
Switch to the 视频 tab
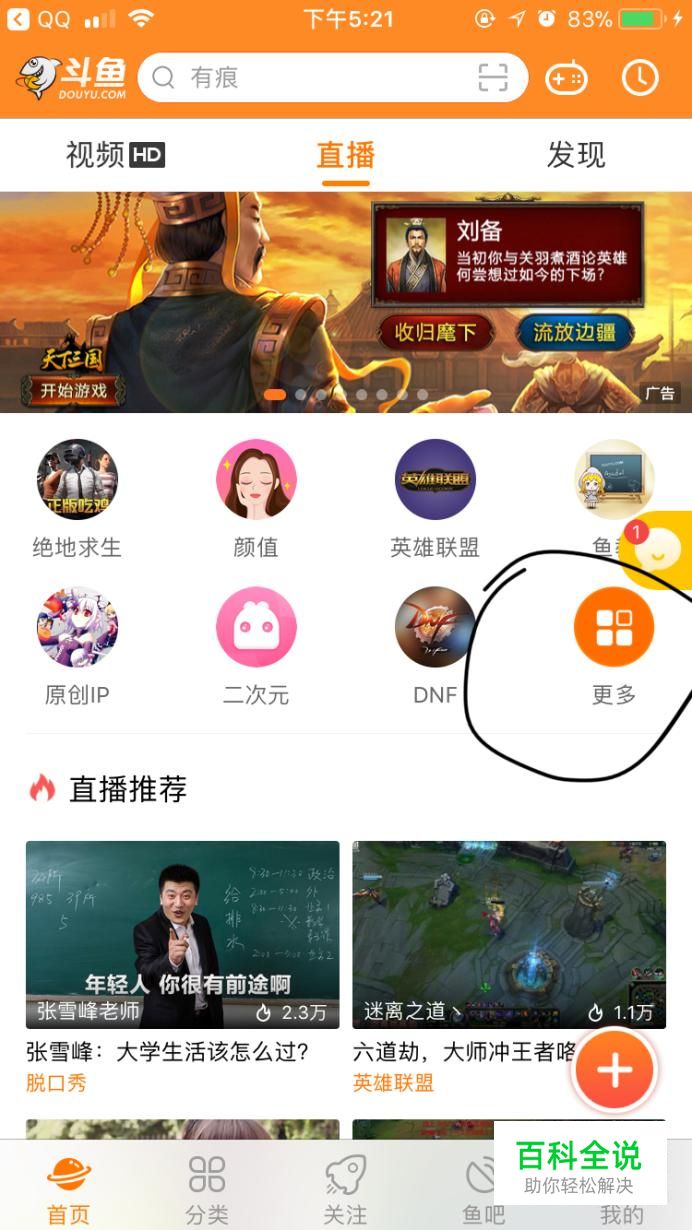click(114, 155)
